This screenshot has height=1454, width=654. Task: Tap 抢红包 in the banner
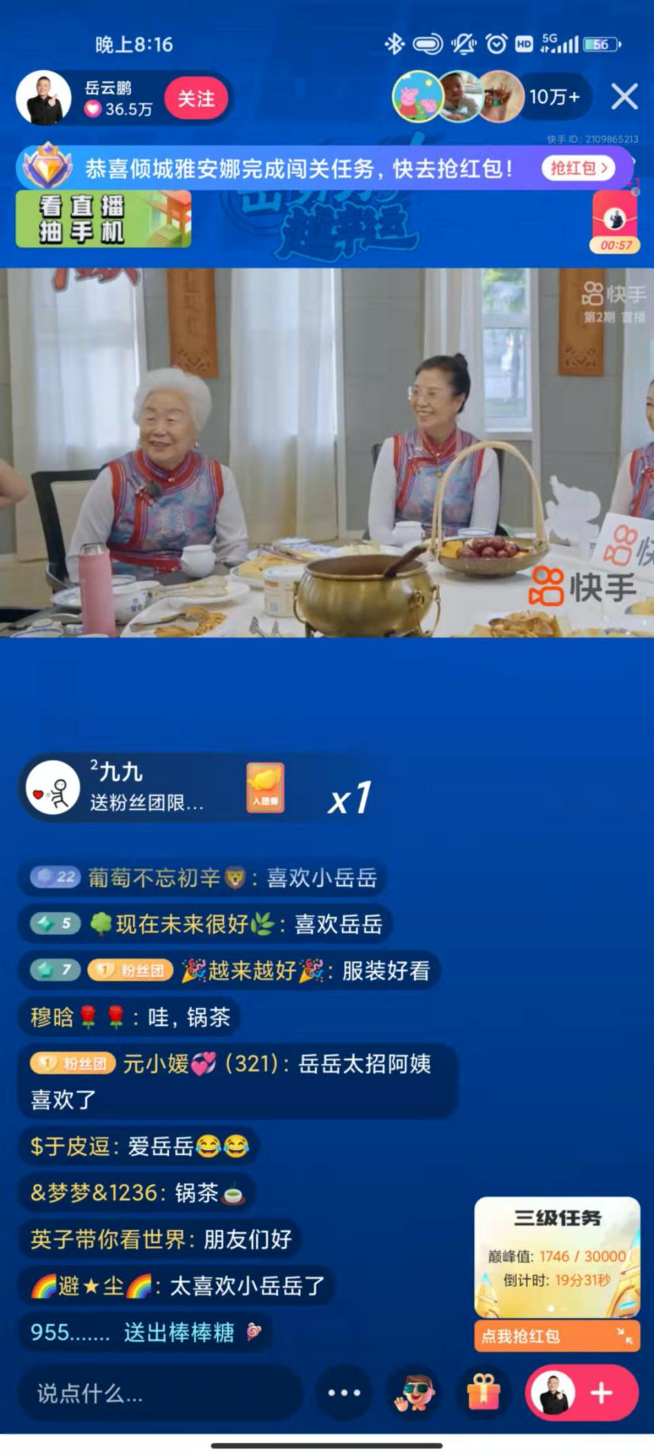[x=578, y=168]
